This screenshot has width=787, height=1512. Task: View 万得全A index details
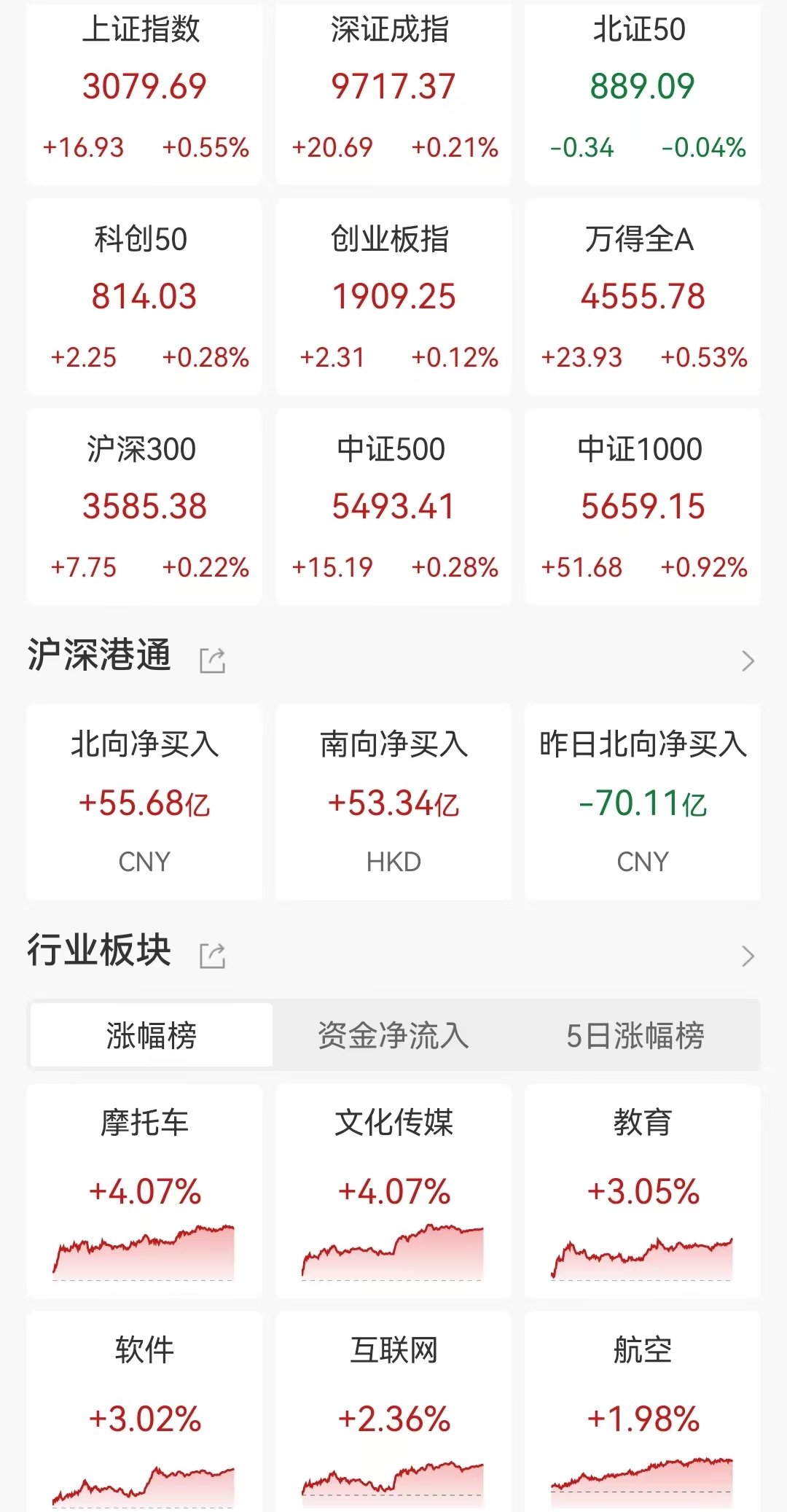click(643, 297)
